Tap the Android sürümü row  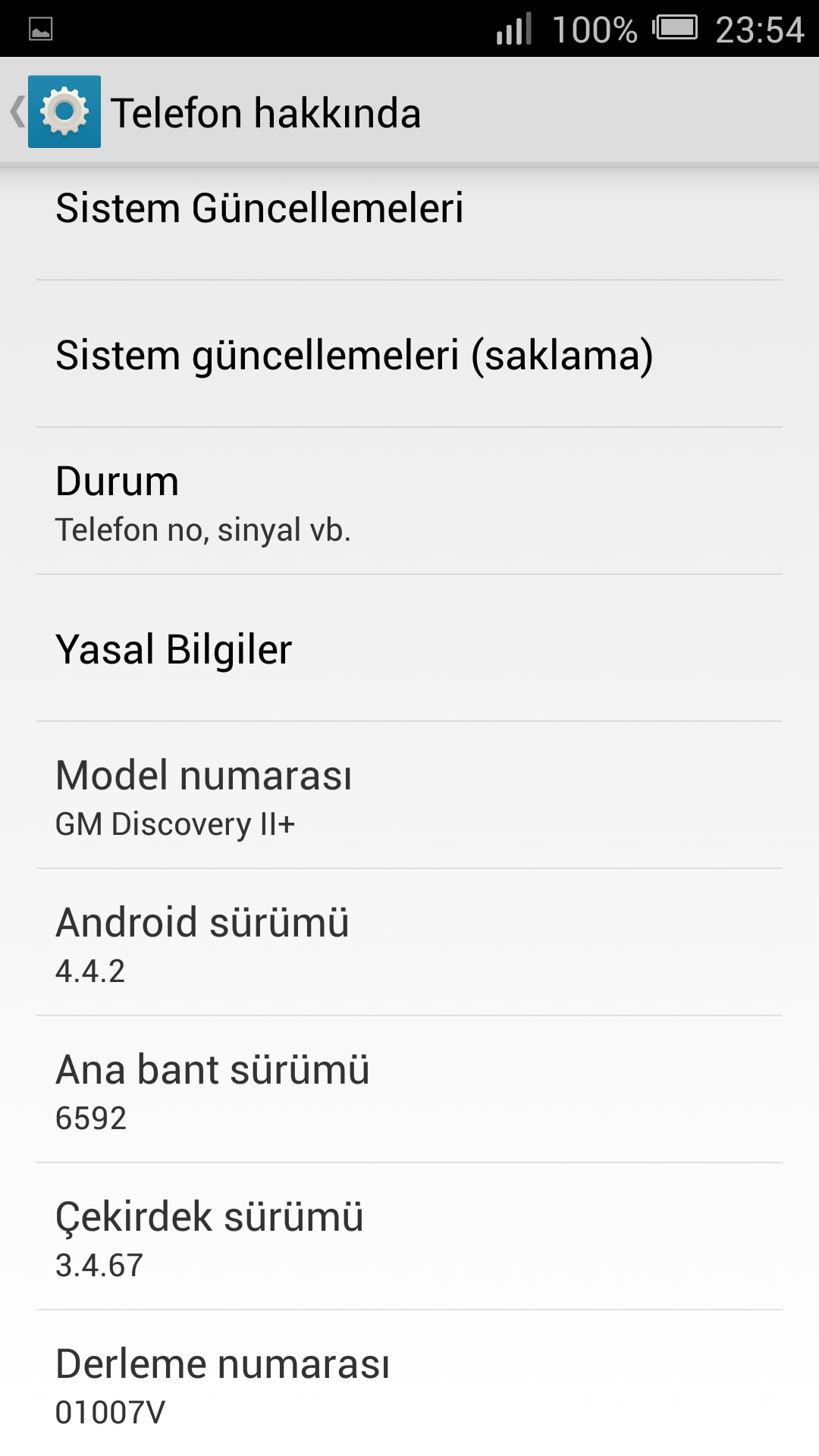pyautogui.click(x=409, y=943)
